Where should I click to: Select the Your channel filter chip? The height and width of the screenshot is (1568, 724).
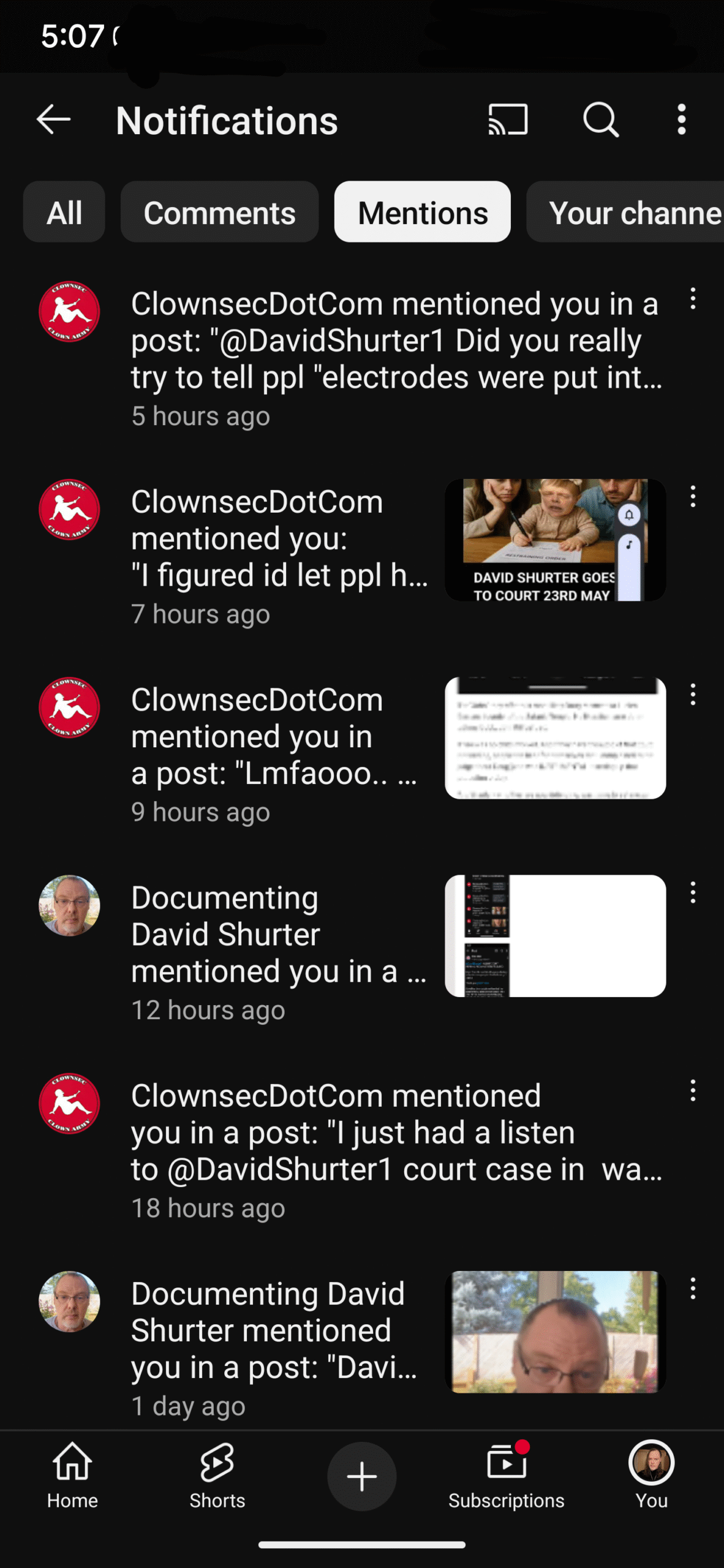pyautogui.click(x=625, y=212)
